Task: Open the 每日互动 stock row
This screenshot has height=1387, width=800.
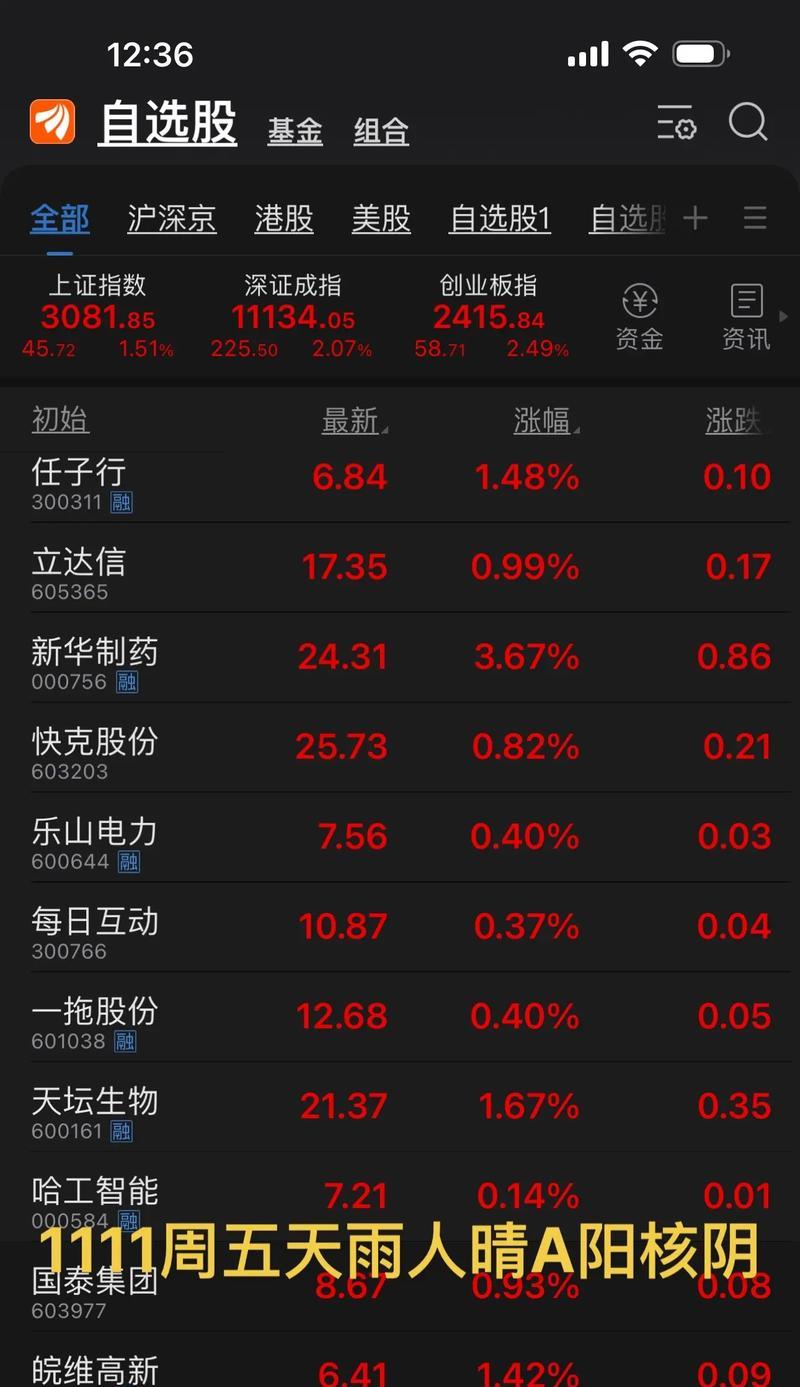Action: click(400, 927)
